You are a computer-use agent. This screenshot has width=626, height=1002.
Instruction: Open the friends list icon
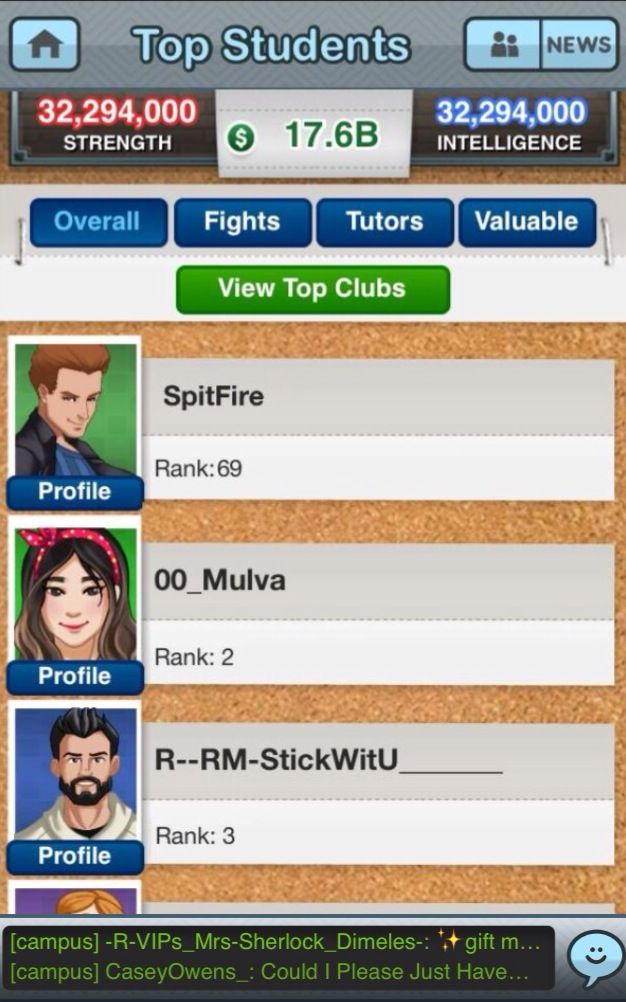[x=505, y=45]
